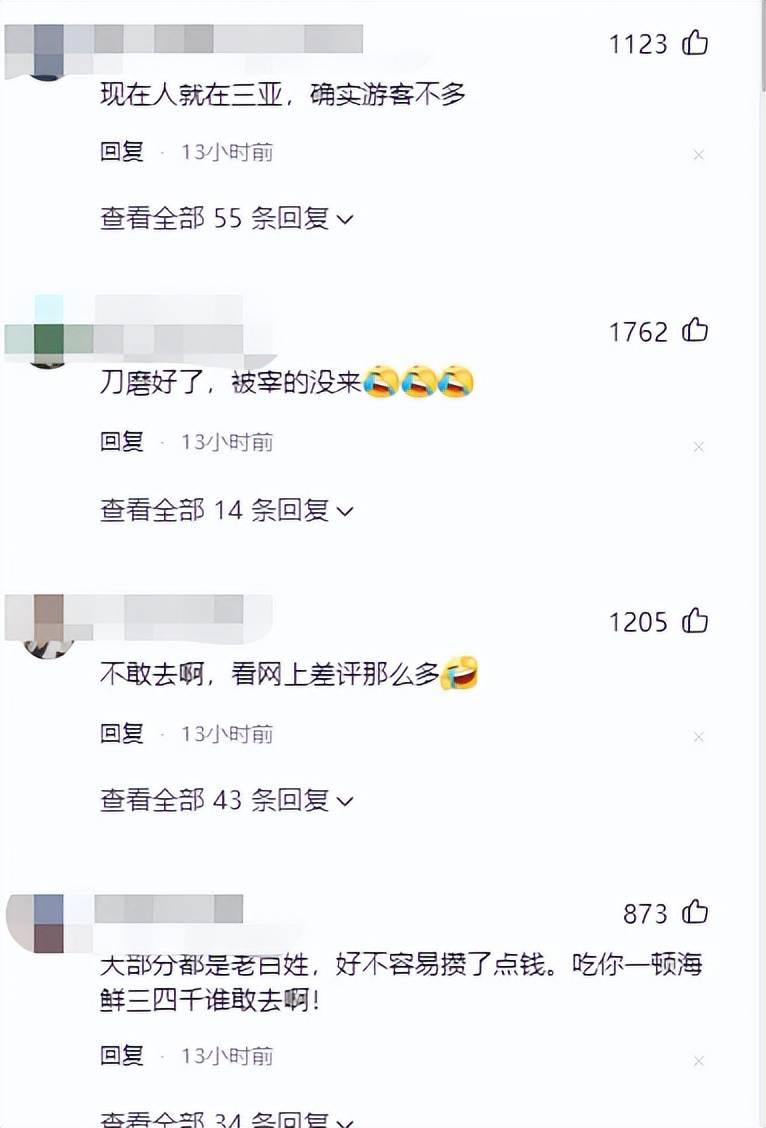The image size is (766, 1128).
Task: View all 14 replies
Action: pyautogui.click(x=226, y=511)
